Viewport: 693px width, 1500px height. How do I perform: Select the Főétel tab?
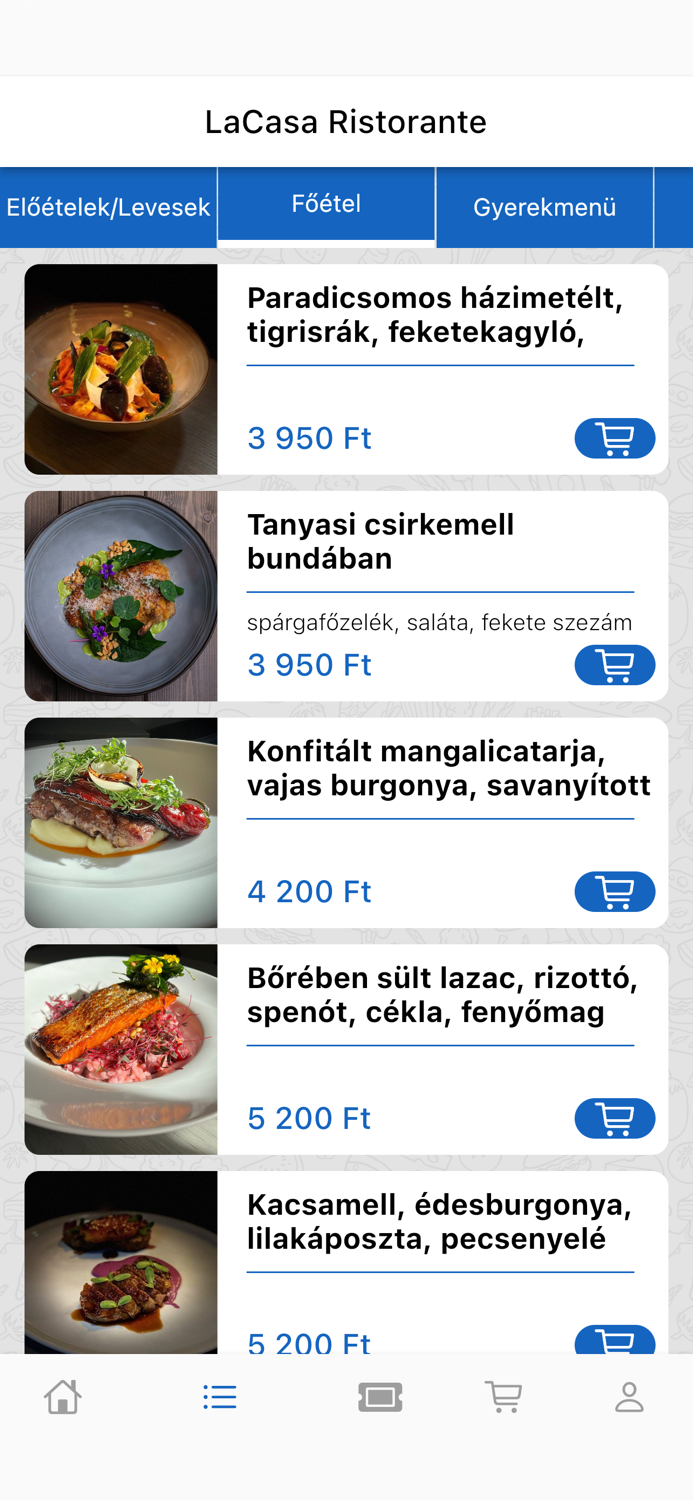pos(326,204)
